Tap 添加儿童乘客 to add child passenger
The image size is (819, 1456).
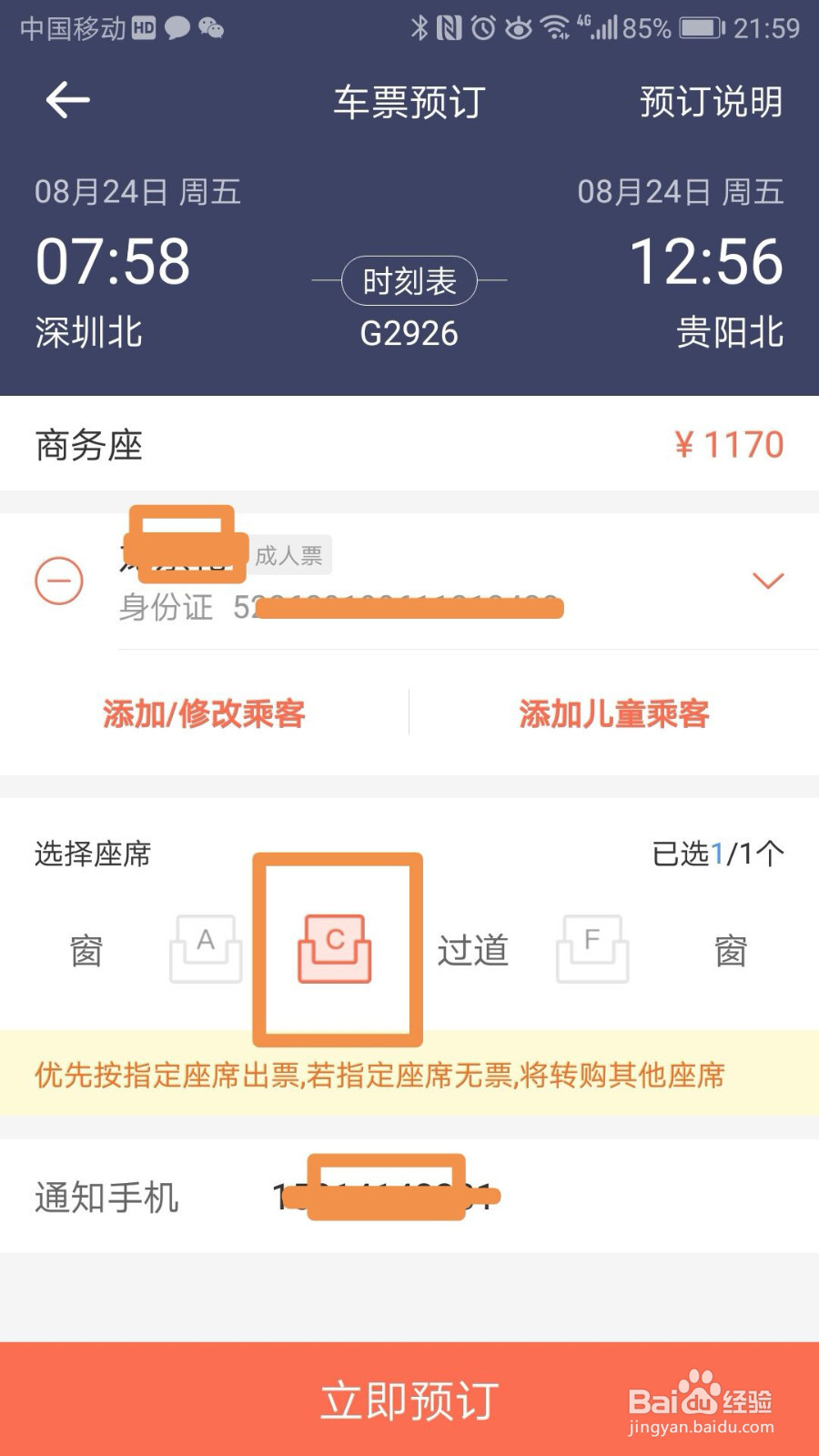pos(615,715)
